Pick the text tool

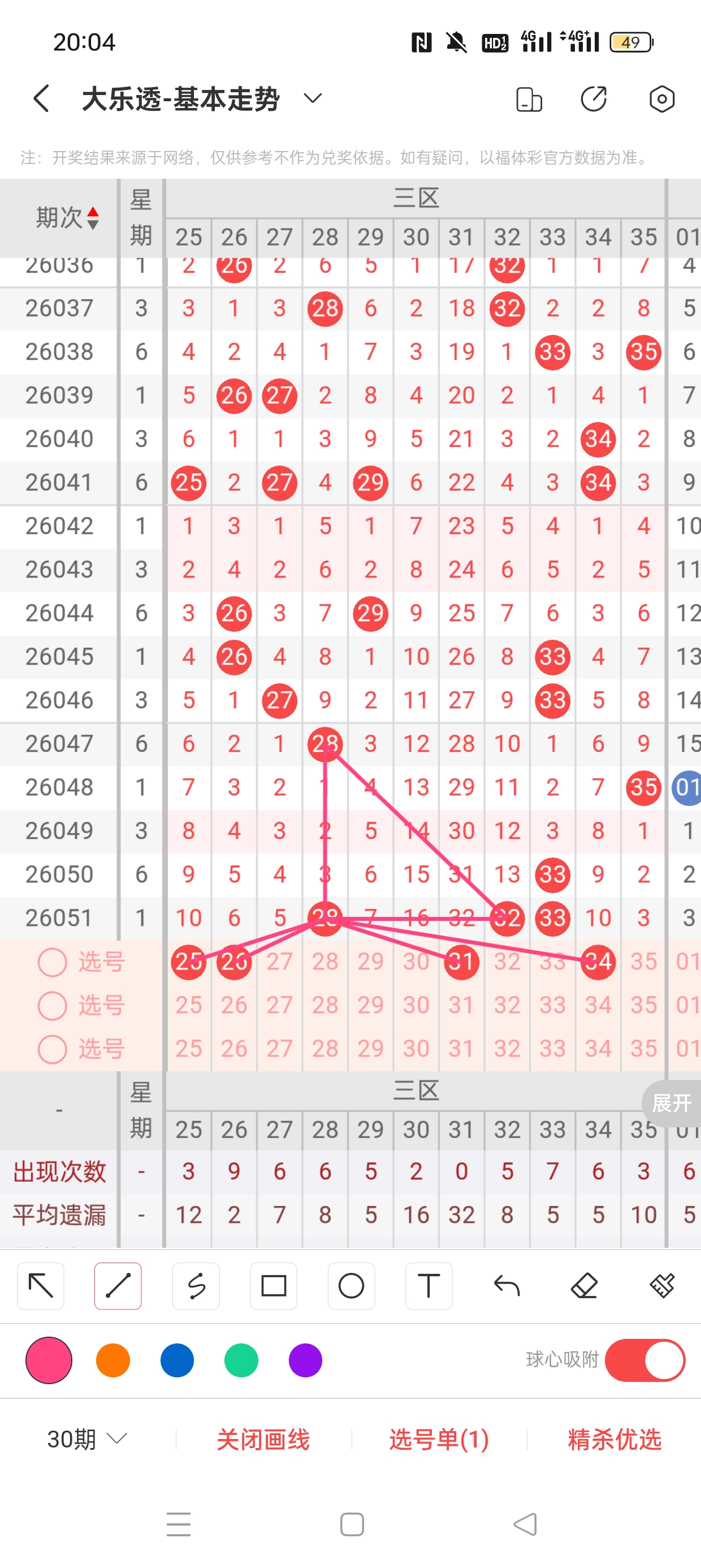[429, 1286]
